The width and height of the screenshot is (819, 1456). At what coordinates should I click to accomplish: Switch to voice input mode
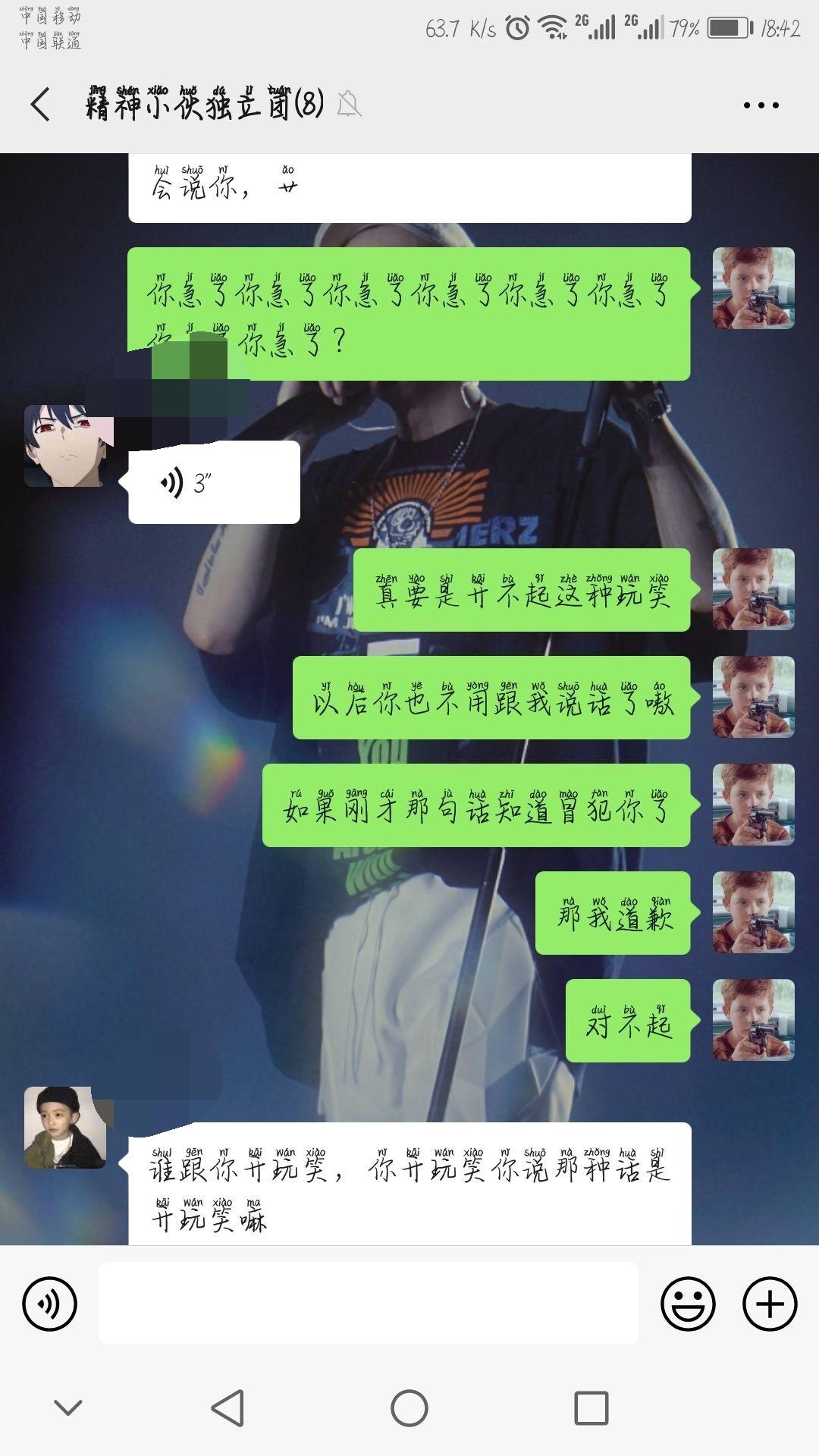tap(50, 1304)
